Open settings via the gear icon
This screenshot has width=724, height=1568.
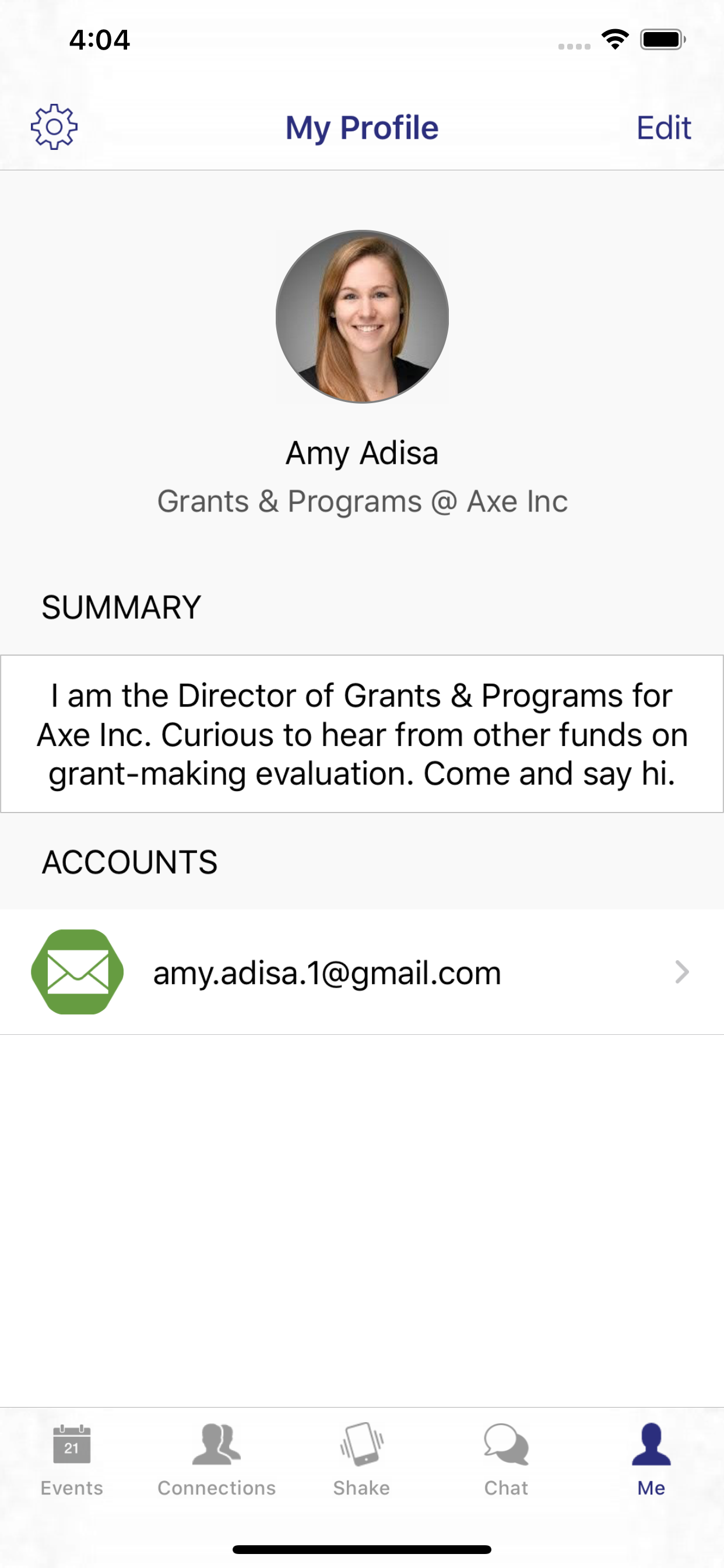[54, 127]
